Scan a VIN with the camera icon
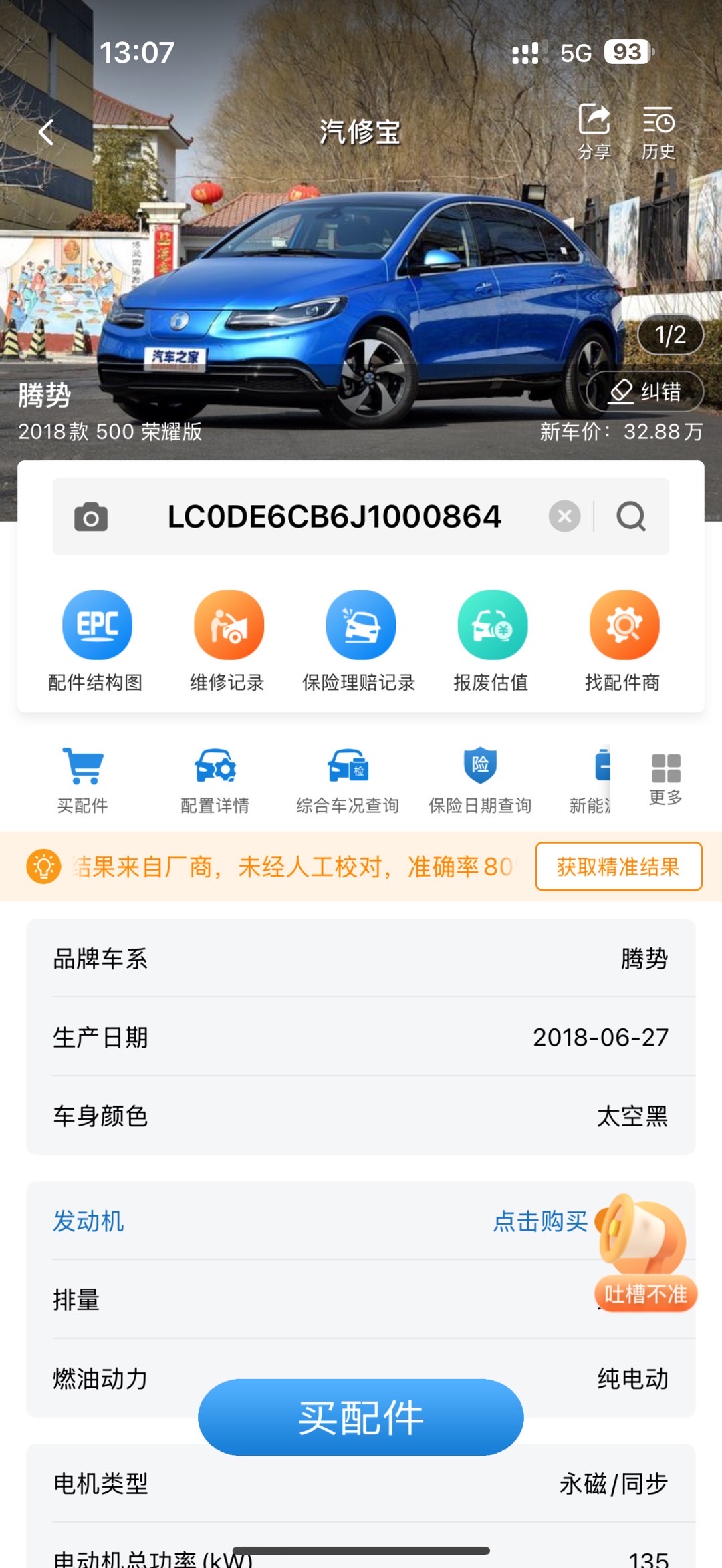This screenshot has height=1568, width=722. (91, 517)
